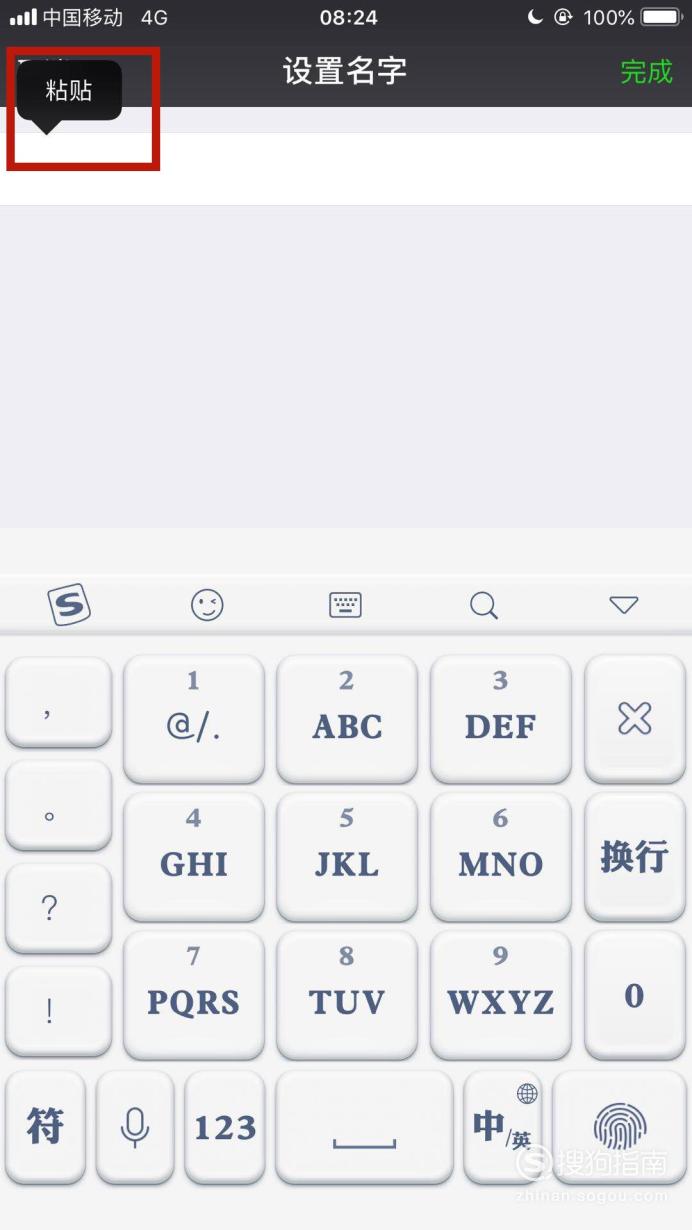Image resolution: width=692 pixels, height=1230 pixels.
Task: Insert a question mark from side column
Action: coord(58,908)
